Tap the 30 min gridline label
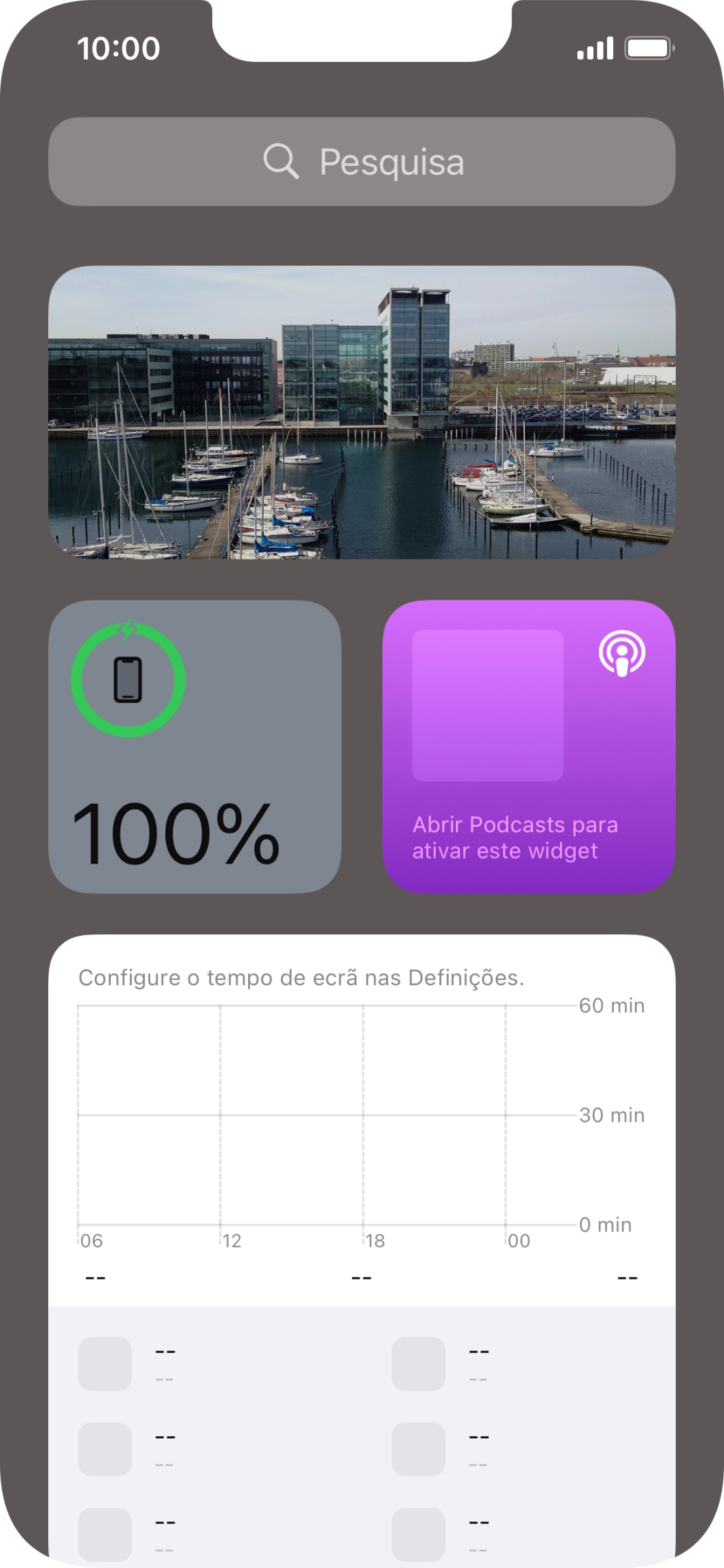The width and height of the screenshot is (724, 1568). coord(611,1114)
